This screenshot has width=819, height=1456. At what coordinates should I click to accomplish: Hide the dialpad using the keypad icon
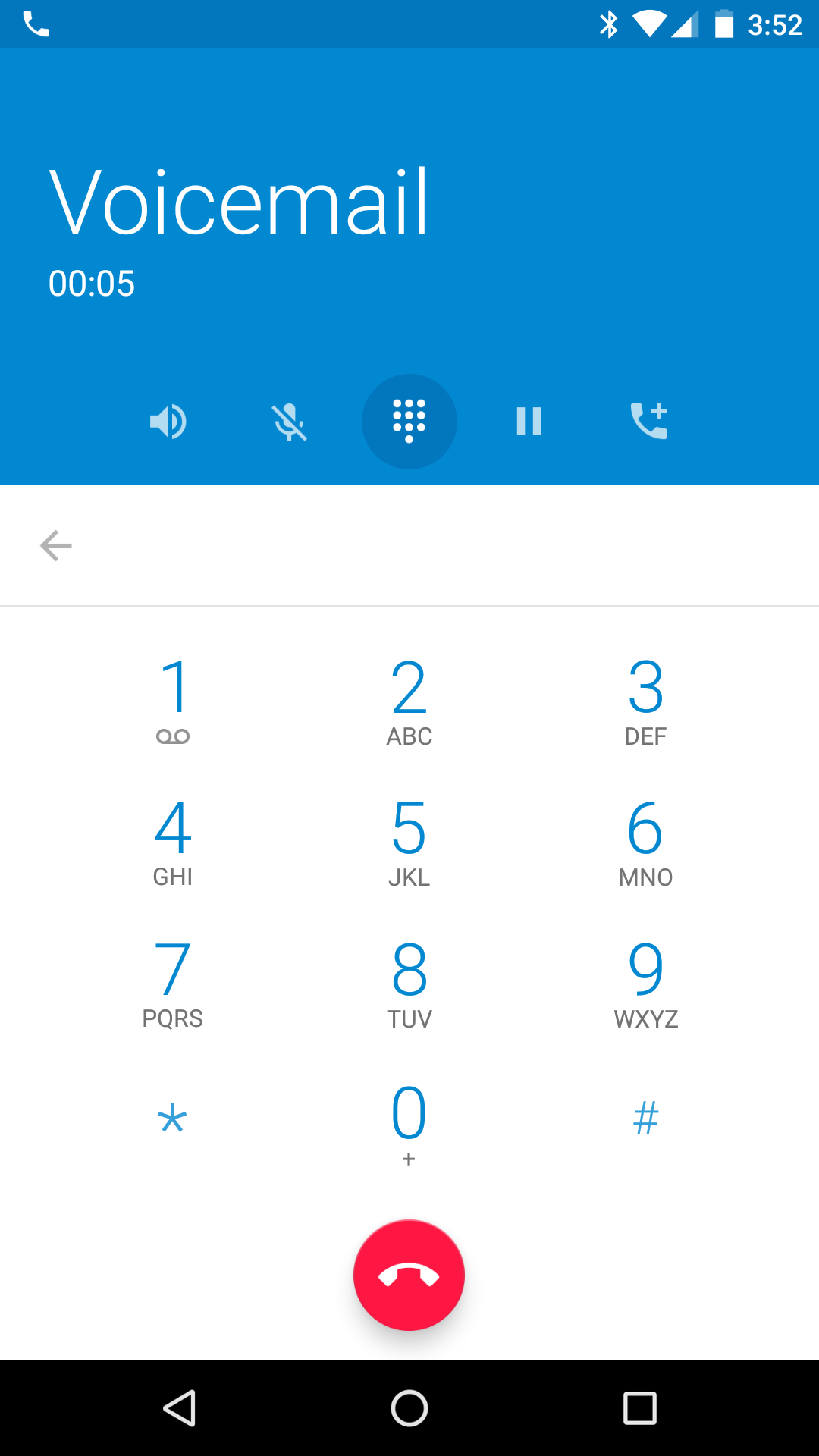pyautogui.click(x=409, y=422)
